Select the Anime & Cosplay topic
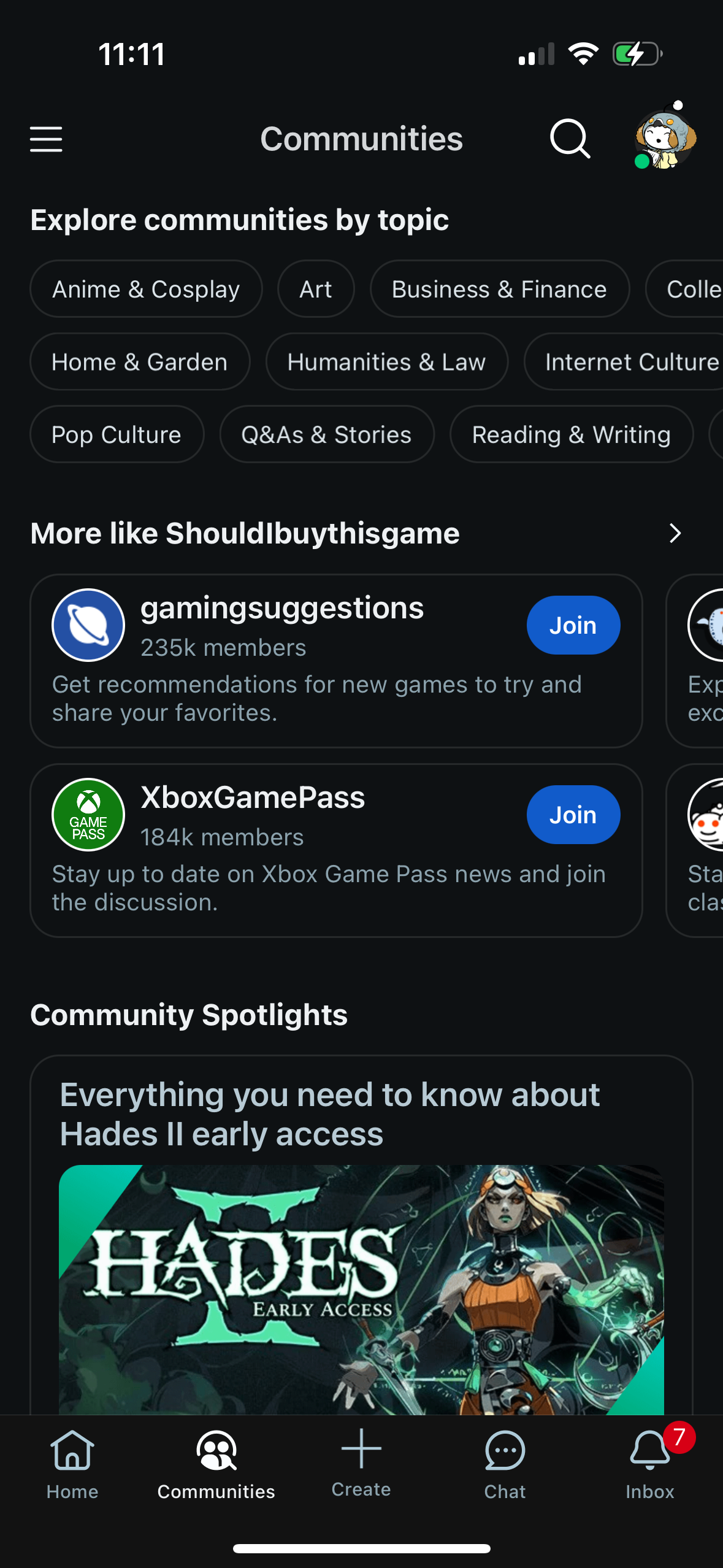 pyautogui.click(x=145, y=289)
